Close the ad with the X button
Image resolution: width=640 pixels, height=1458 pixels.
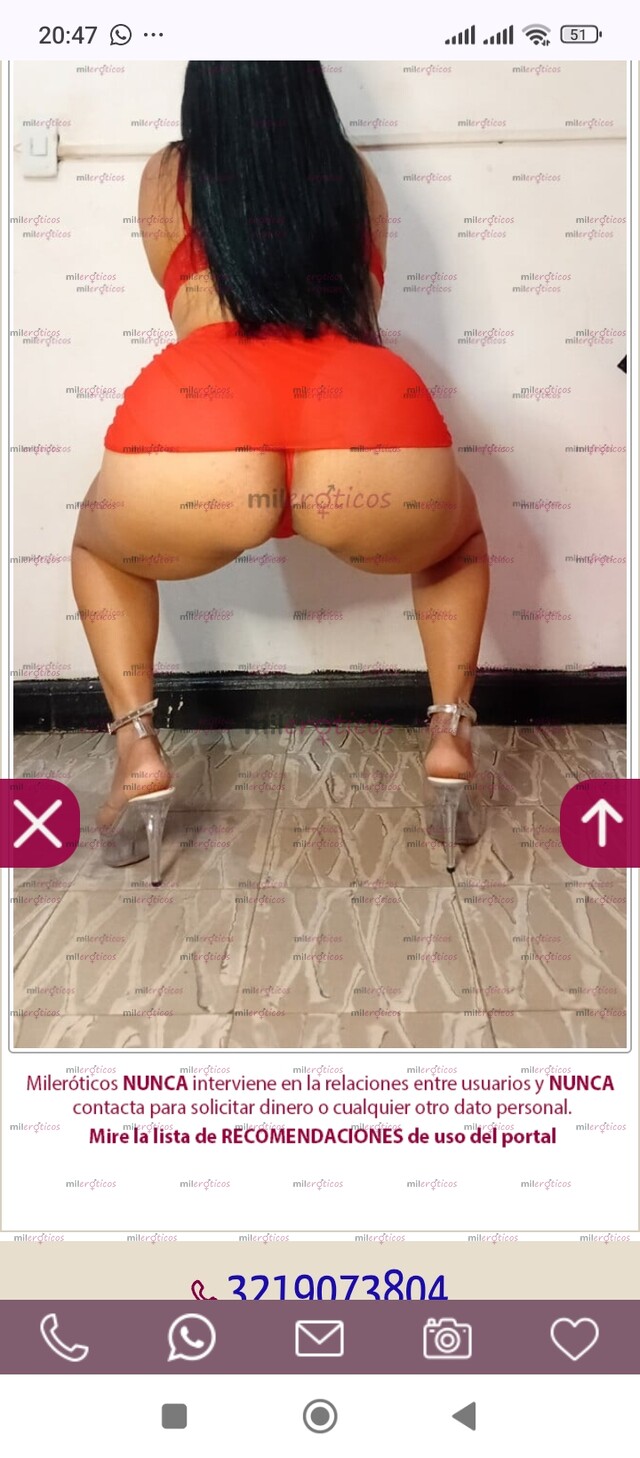click(x=38, y=823)
